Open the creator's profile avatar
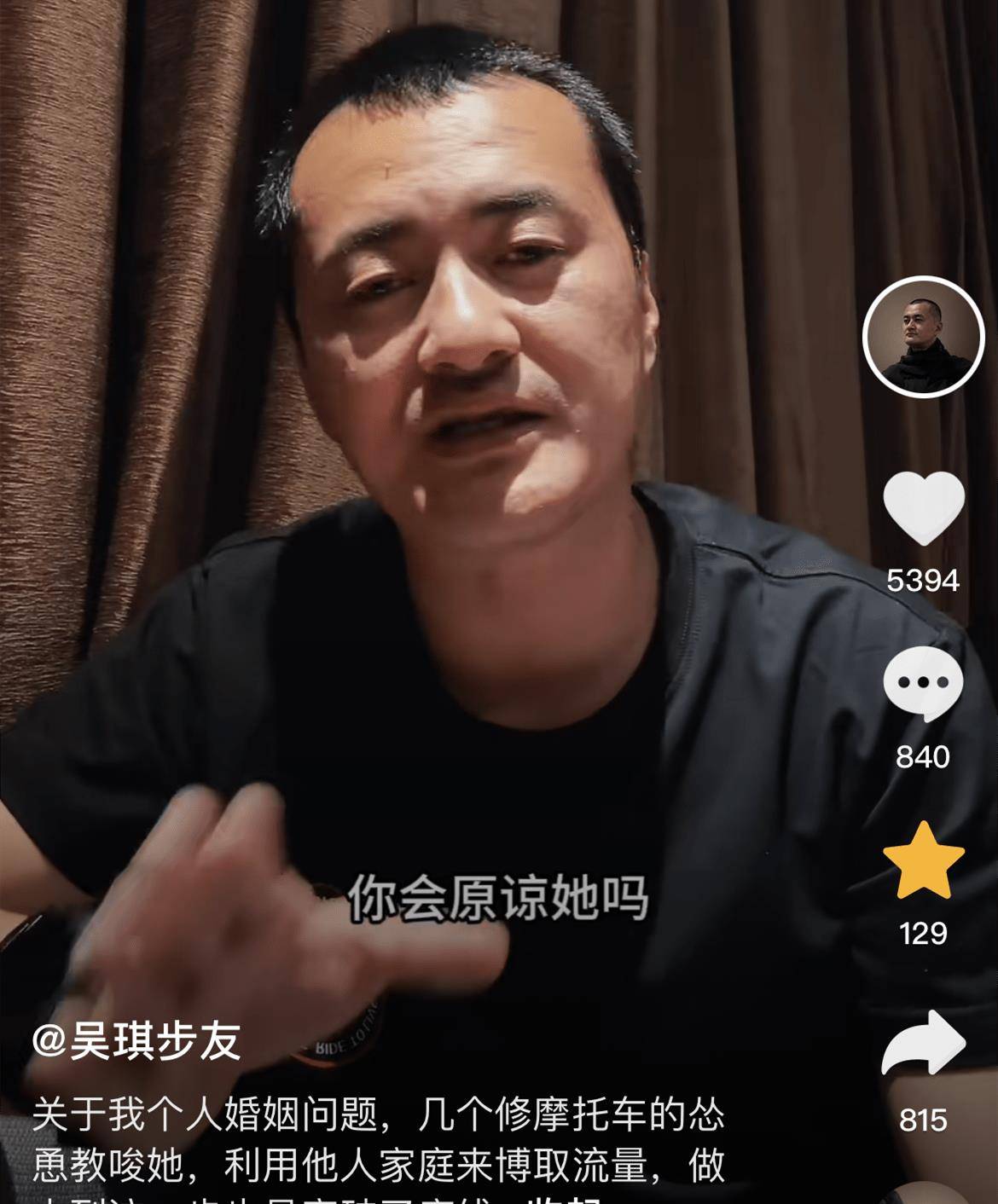This screenshot has height=1204, width=998. [923, 338]
